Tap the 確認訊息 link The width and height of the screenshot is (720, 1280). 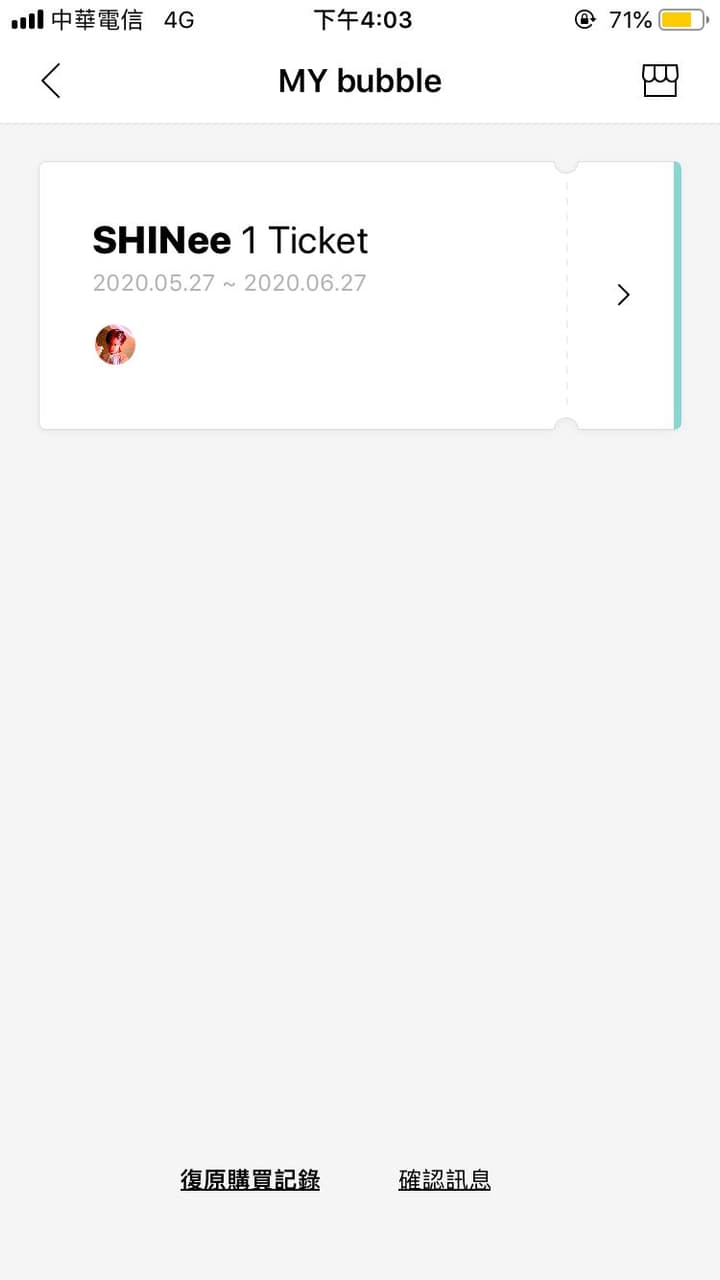click(x=445, y=1180)
